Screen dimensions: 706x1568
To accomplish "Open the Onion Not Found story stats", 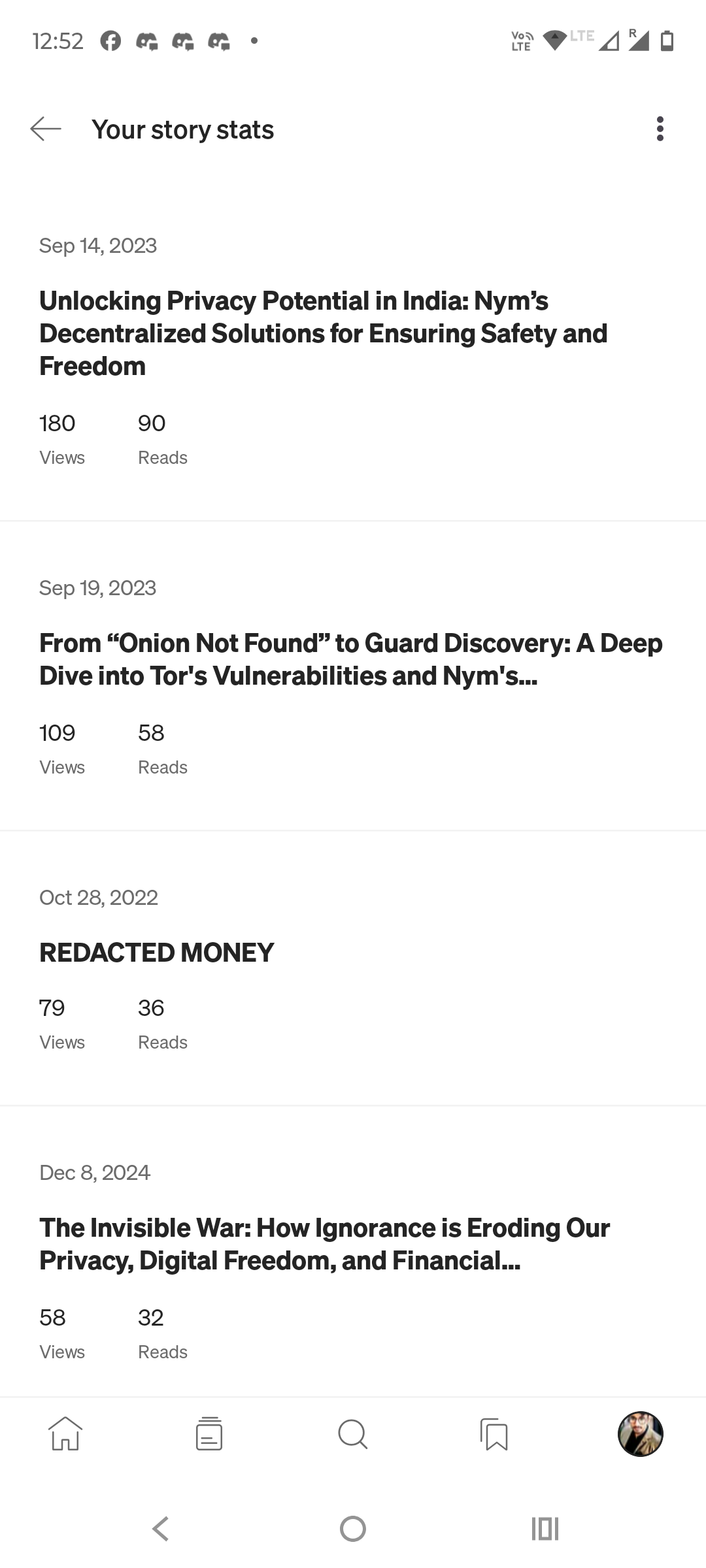I will pyautogui.click(x=353, y=676).
